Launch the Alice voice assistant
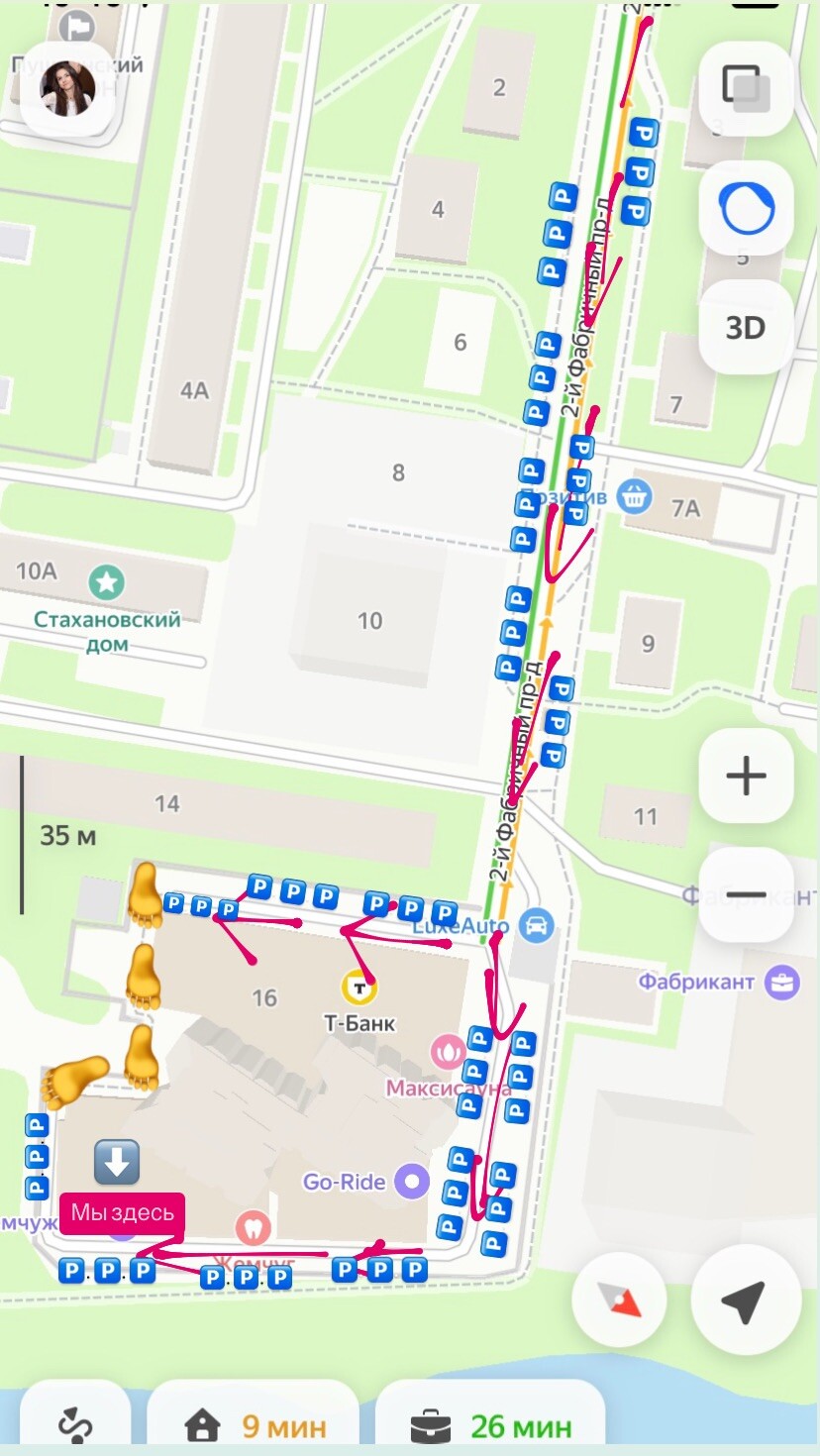The height and width of the screenshot is (1456, 820). click(746, 209)
